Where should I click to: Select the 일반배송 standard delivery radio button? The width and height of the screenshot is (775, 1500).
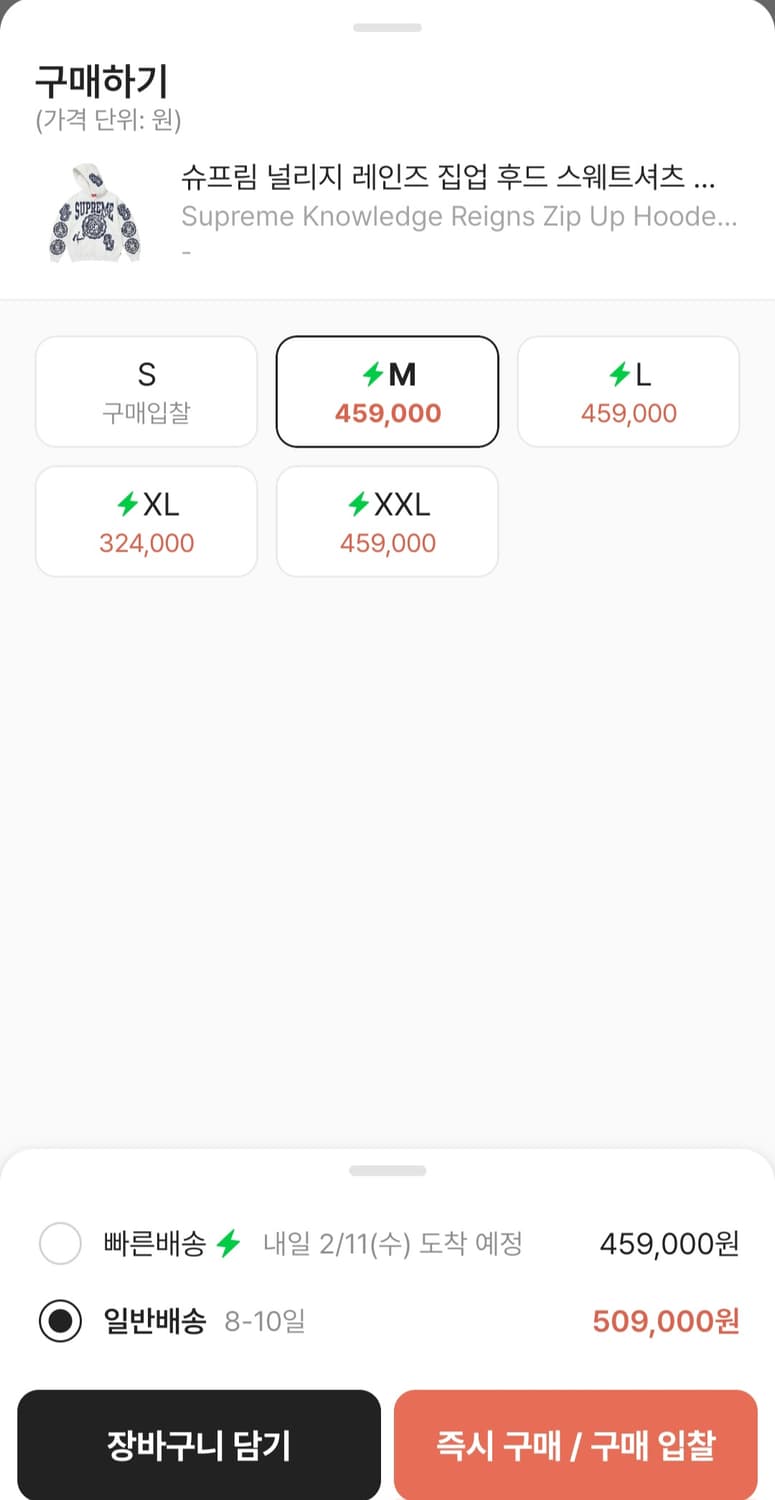click(60, 1320)
